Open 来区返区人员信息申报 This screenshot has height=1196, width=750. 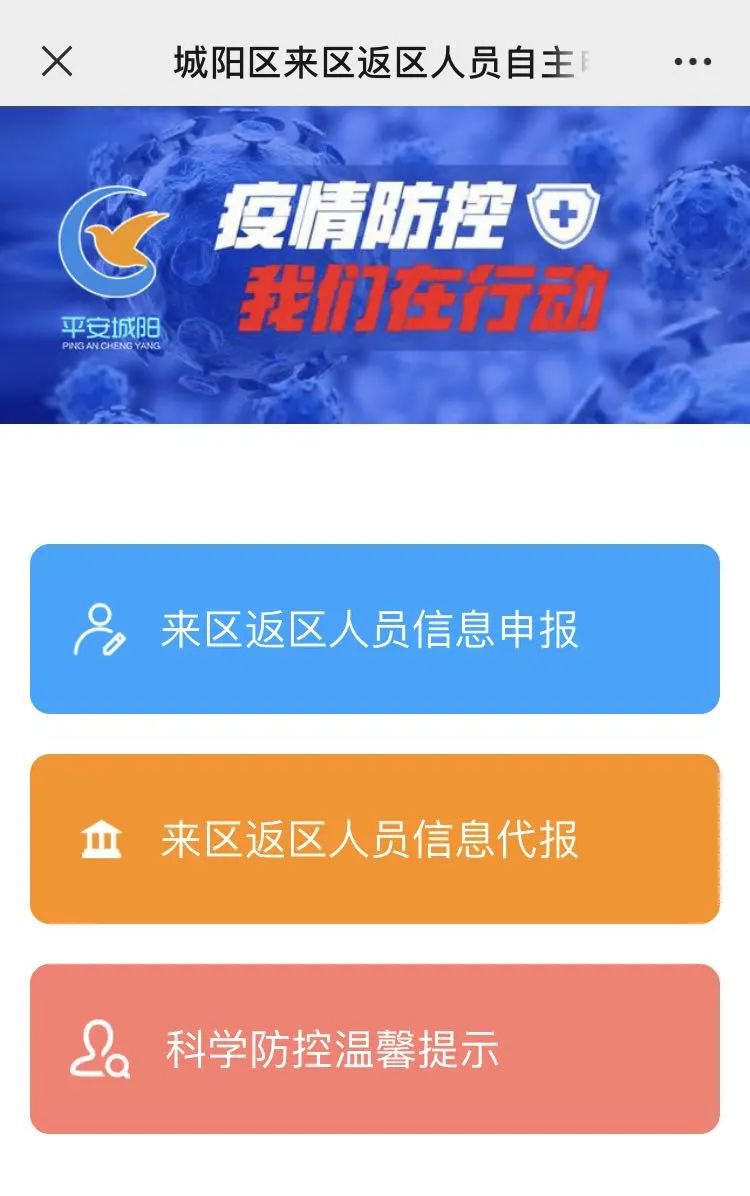pyautogui.click(x=375, y=629)
